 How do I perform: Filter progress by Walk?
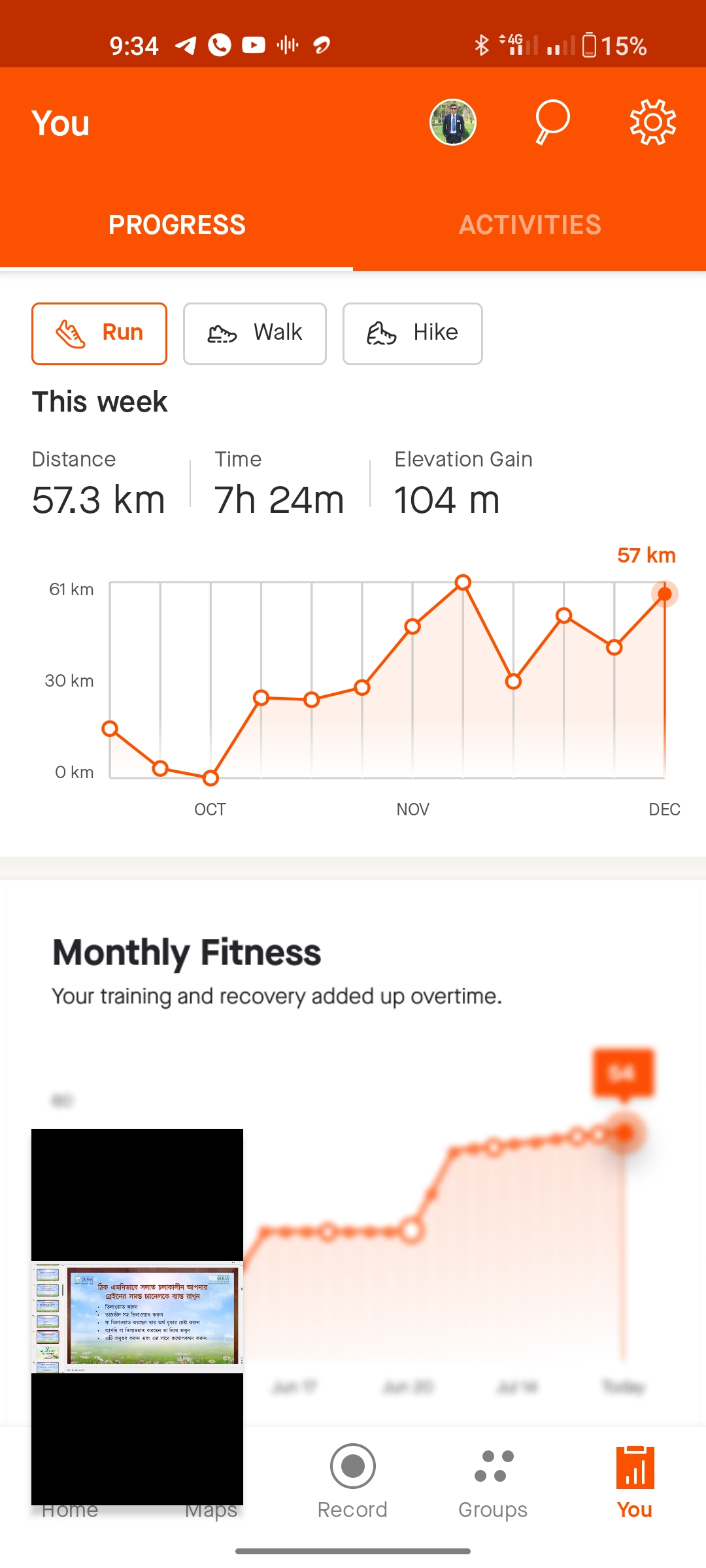[255, 333]
